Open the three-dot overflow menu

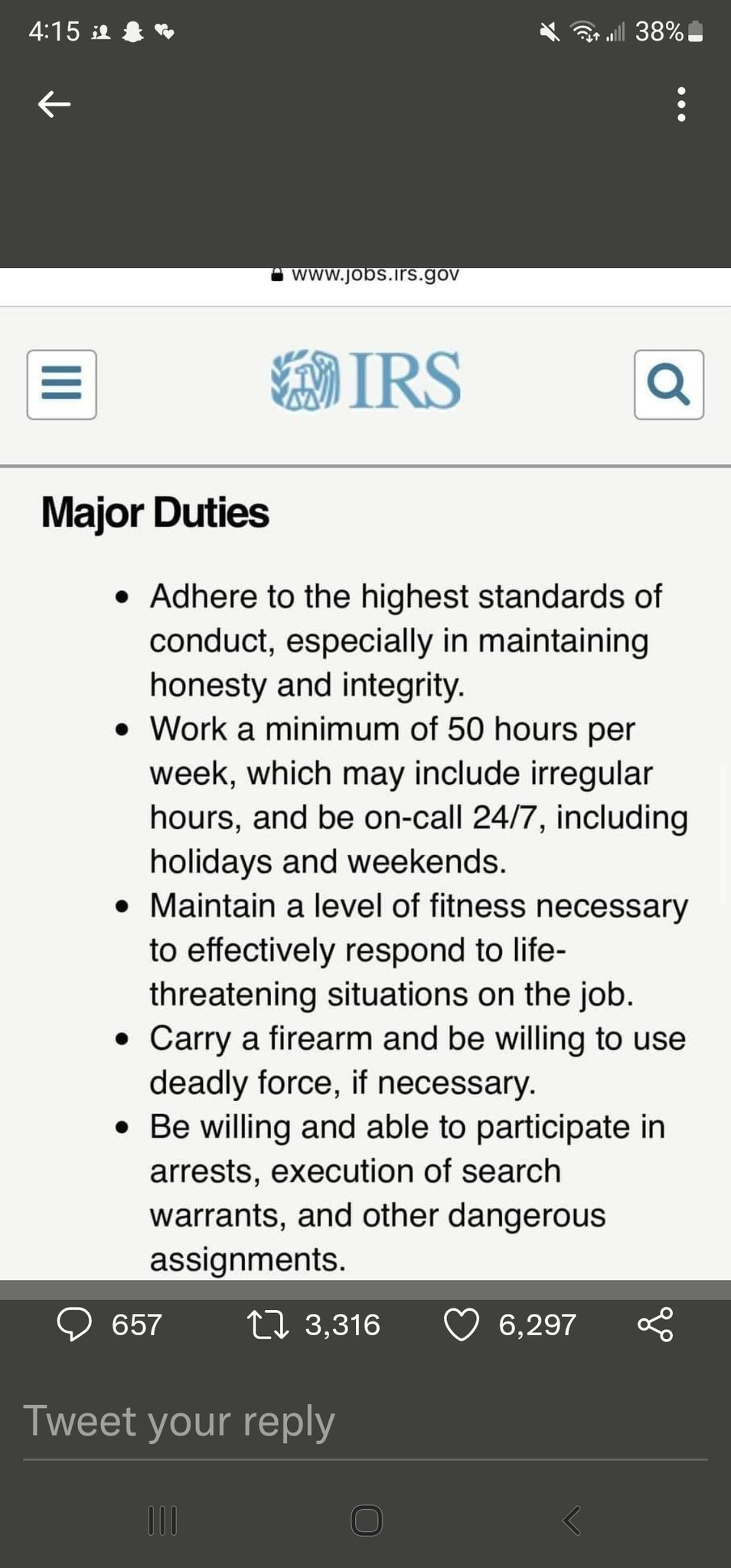coord(681,104)
